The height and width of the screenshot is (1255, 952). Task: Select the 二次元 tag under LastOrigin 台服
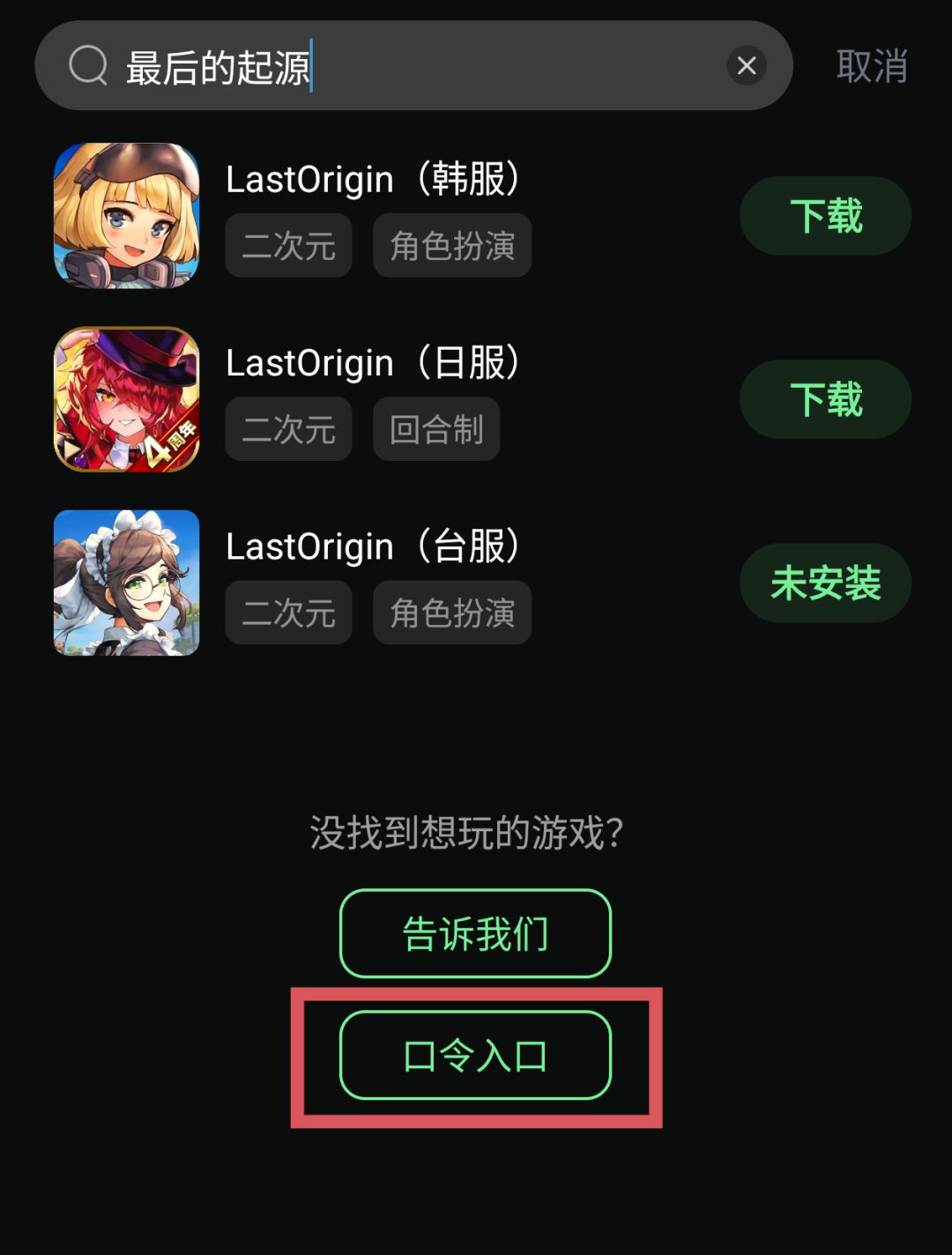click(288, 613)
